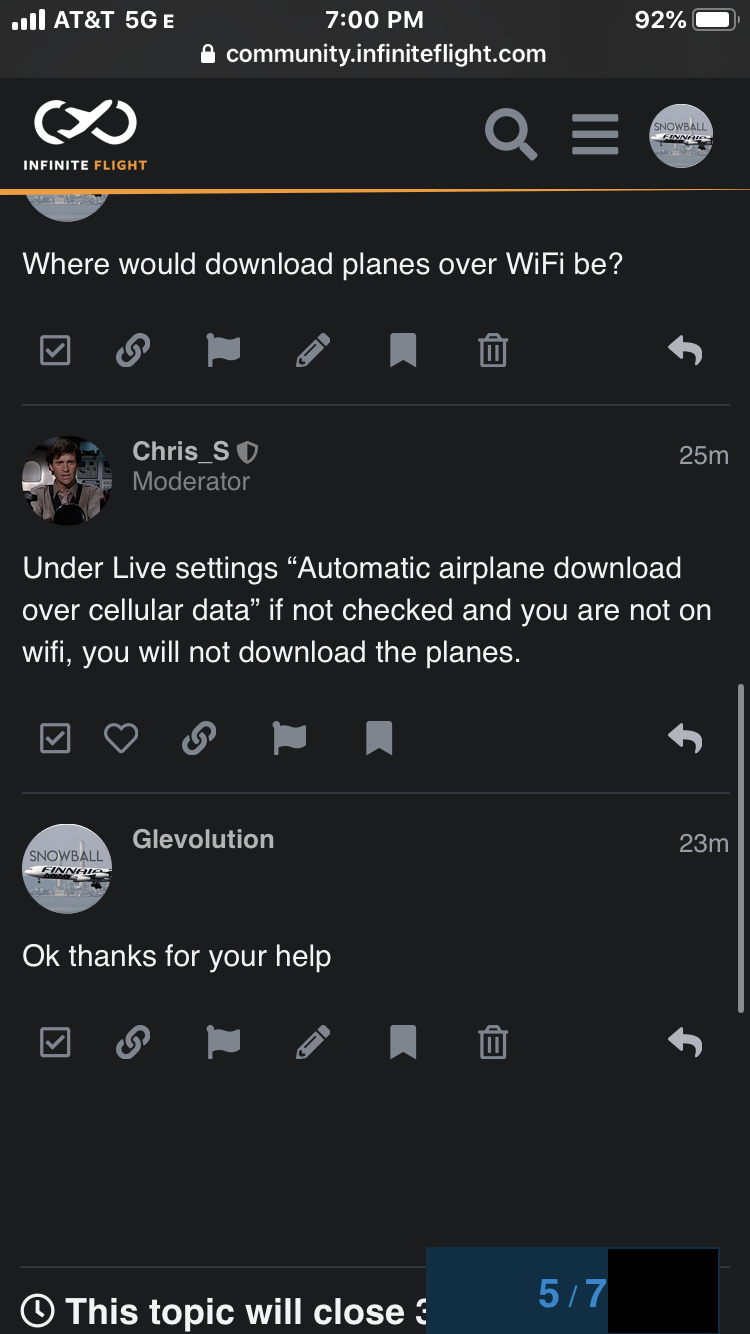750x1334 pixels.
Task: Open the Infinite Flight home logo
Action: 85,135
